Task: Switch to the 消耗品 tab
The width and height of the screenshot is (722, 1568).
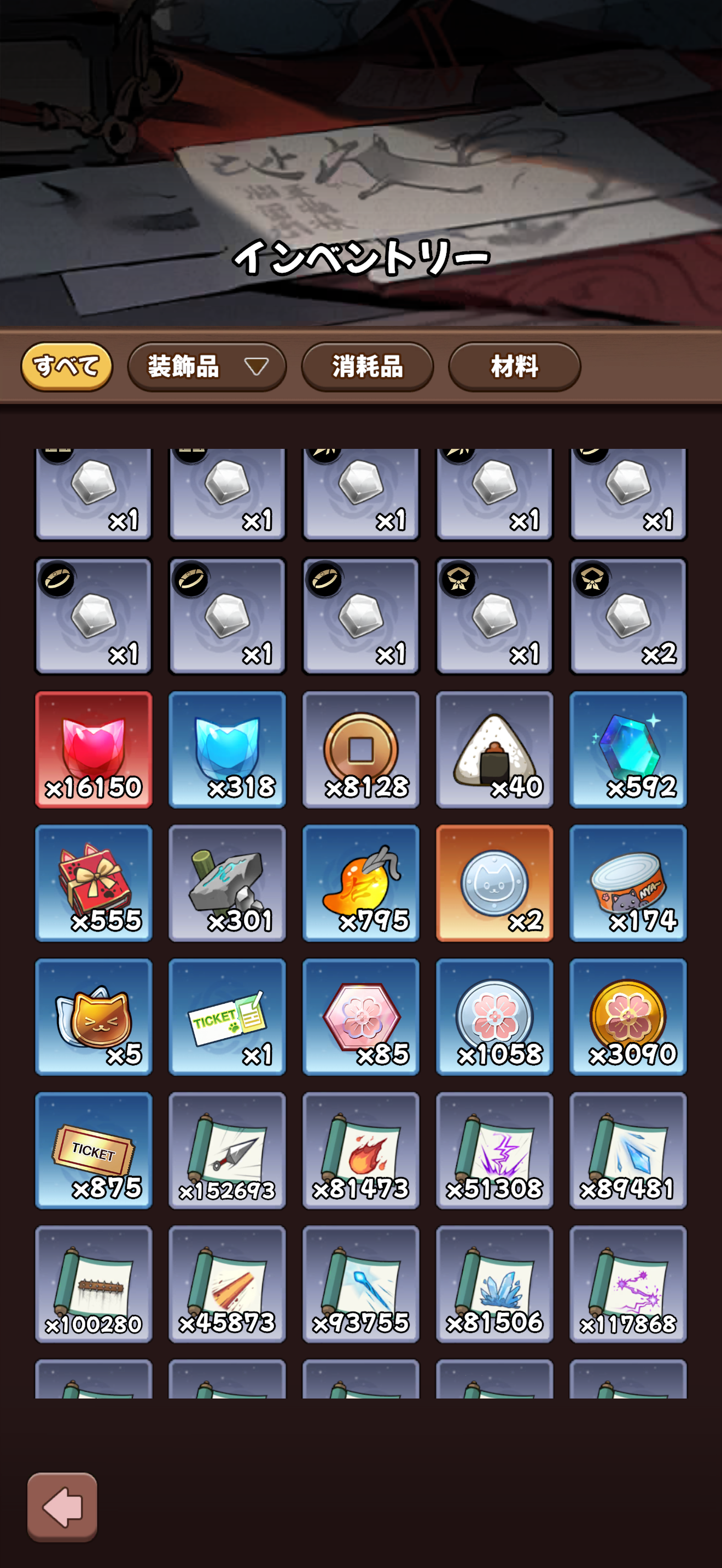Action: 367,366
